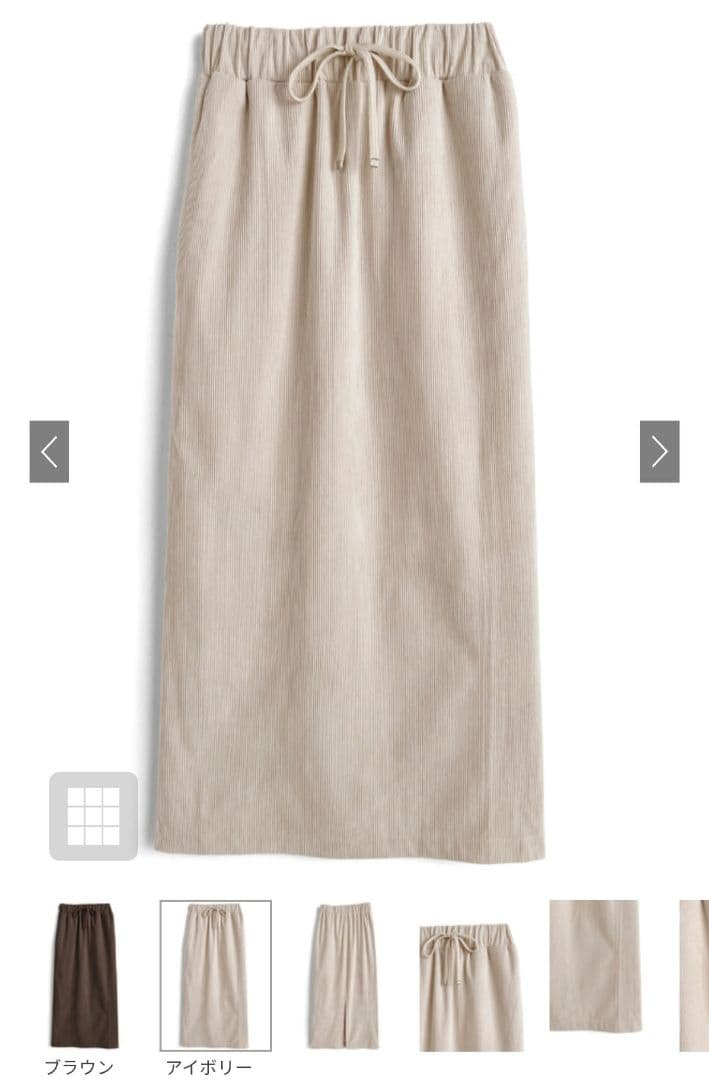
Task: View the back-slit skirt thumbnail
Action: pyautogui.click(x=343, y=975)
